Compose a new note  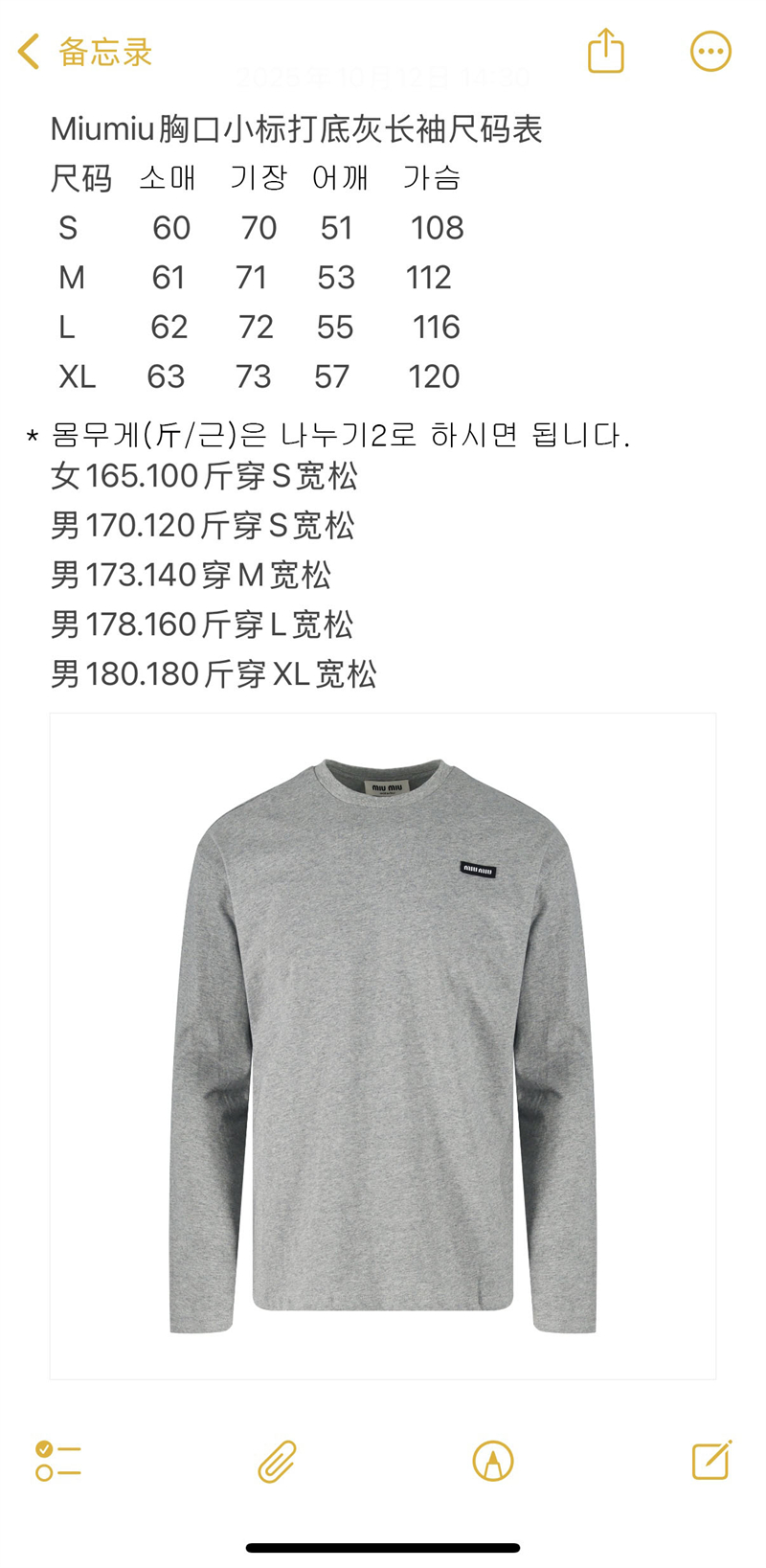tap(711, 1461)
